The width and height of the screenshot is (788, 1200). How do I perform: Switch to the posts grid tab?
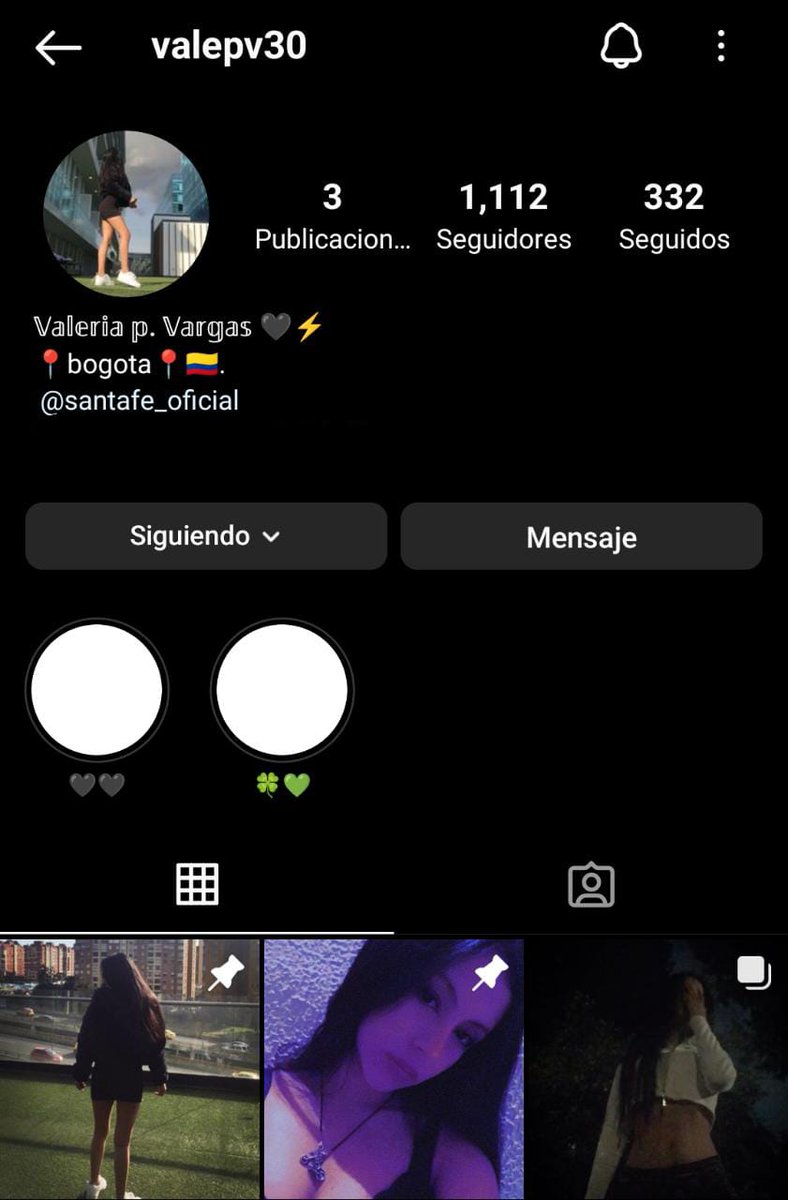pos(197,885)
